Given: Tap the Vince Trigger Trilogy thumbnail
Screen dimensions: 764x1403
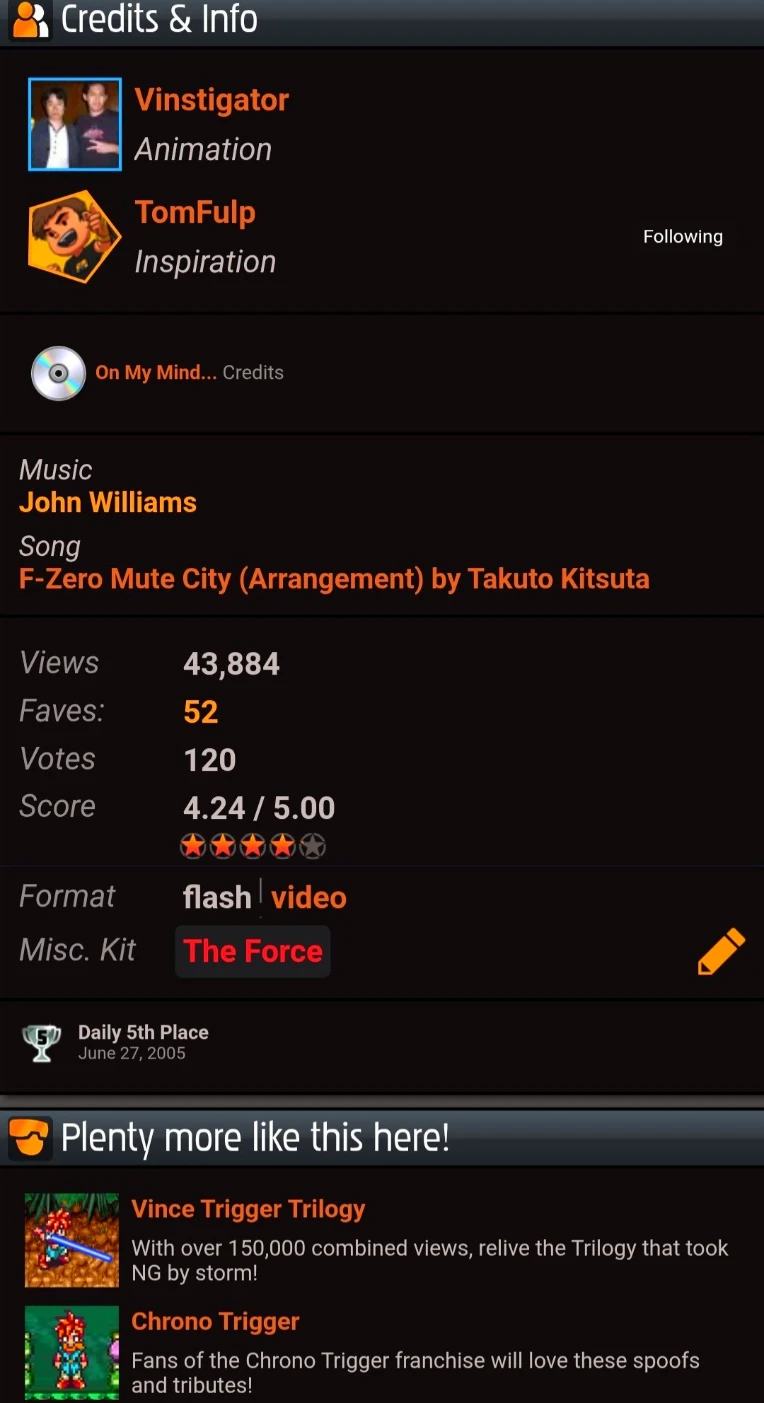Looking at the screenshot, I should [71, 1239].
